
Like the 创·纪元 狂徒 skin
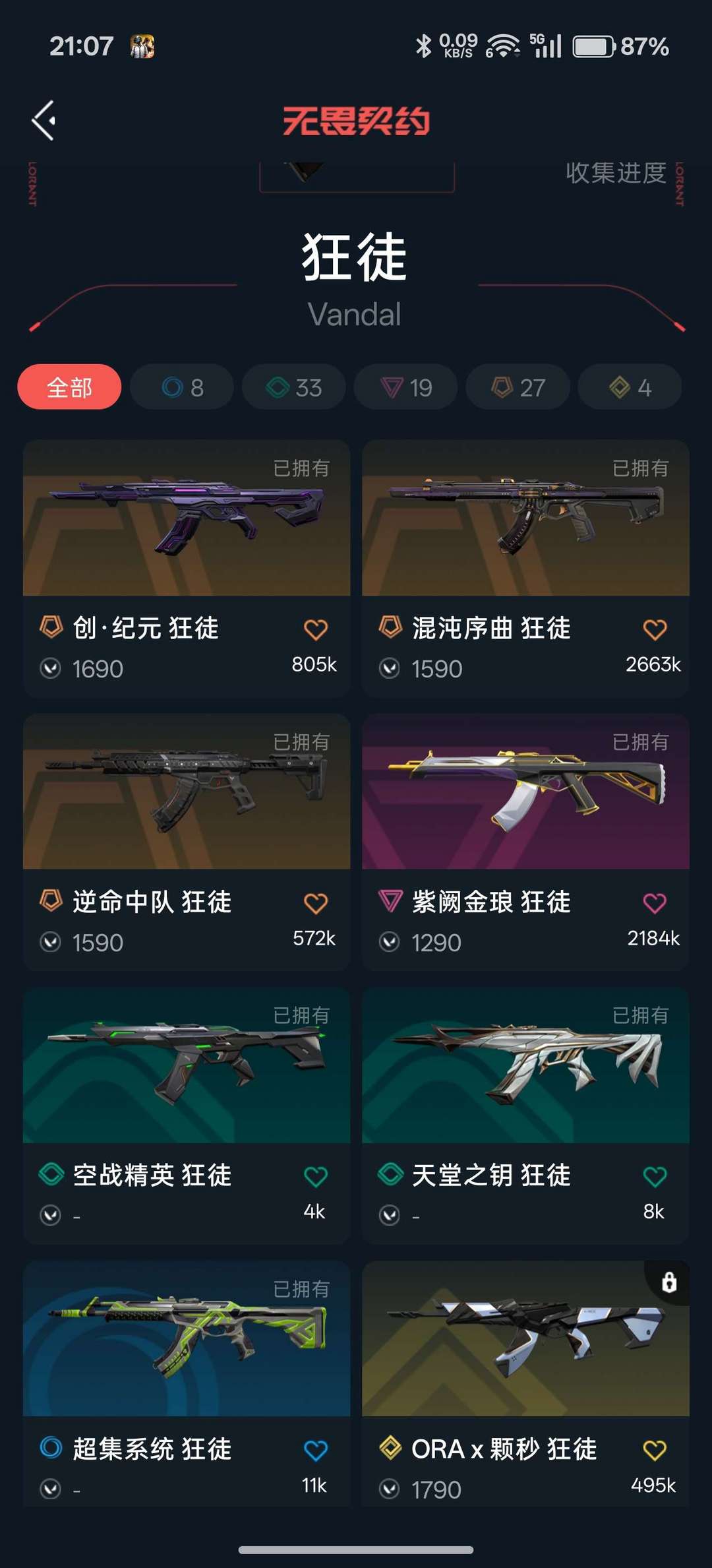pos(316,629)
